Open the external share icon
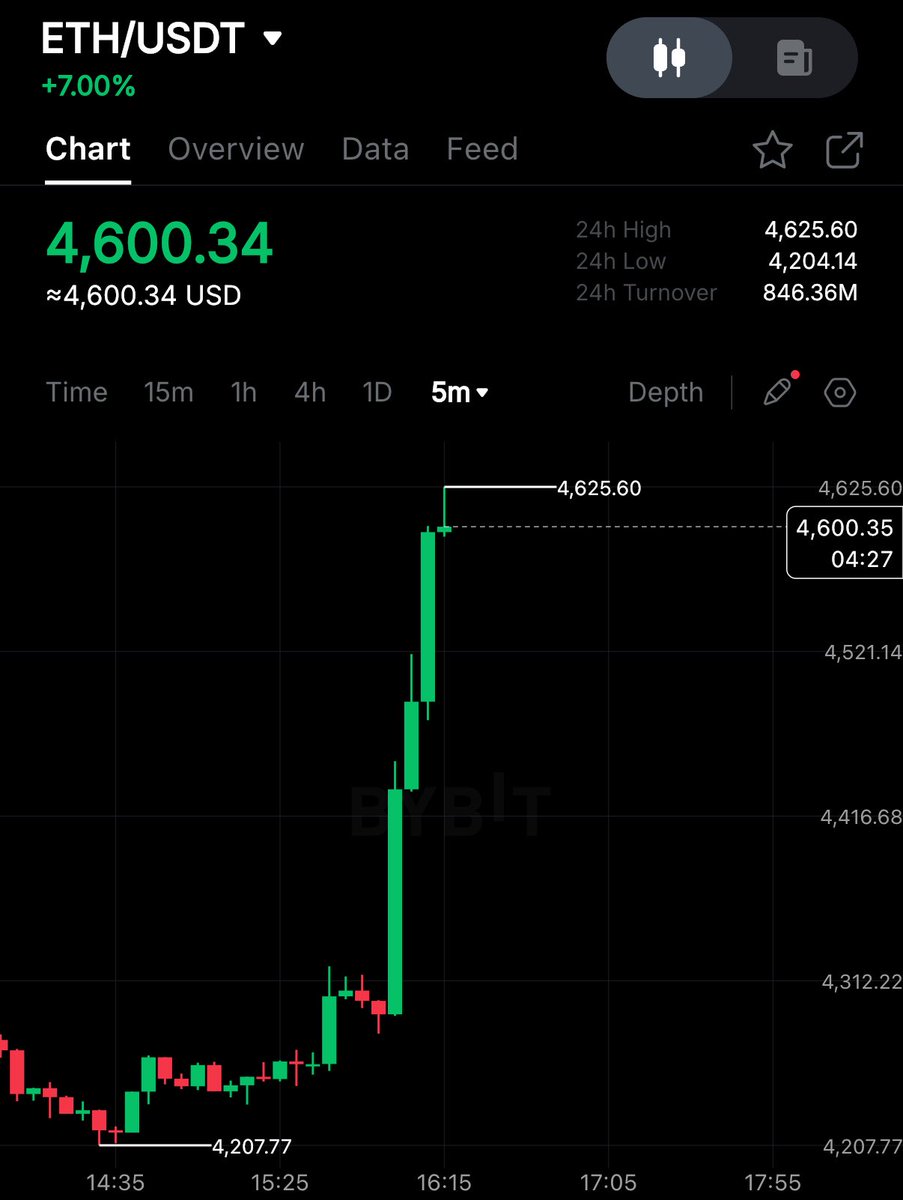Screen dimensions: 903x1200 845,149
